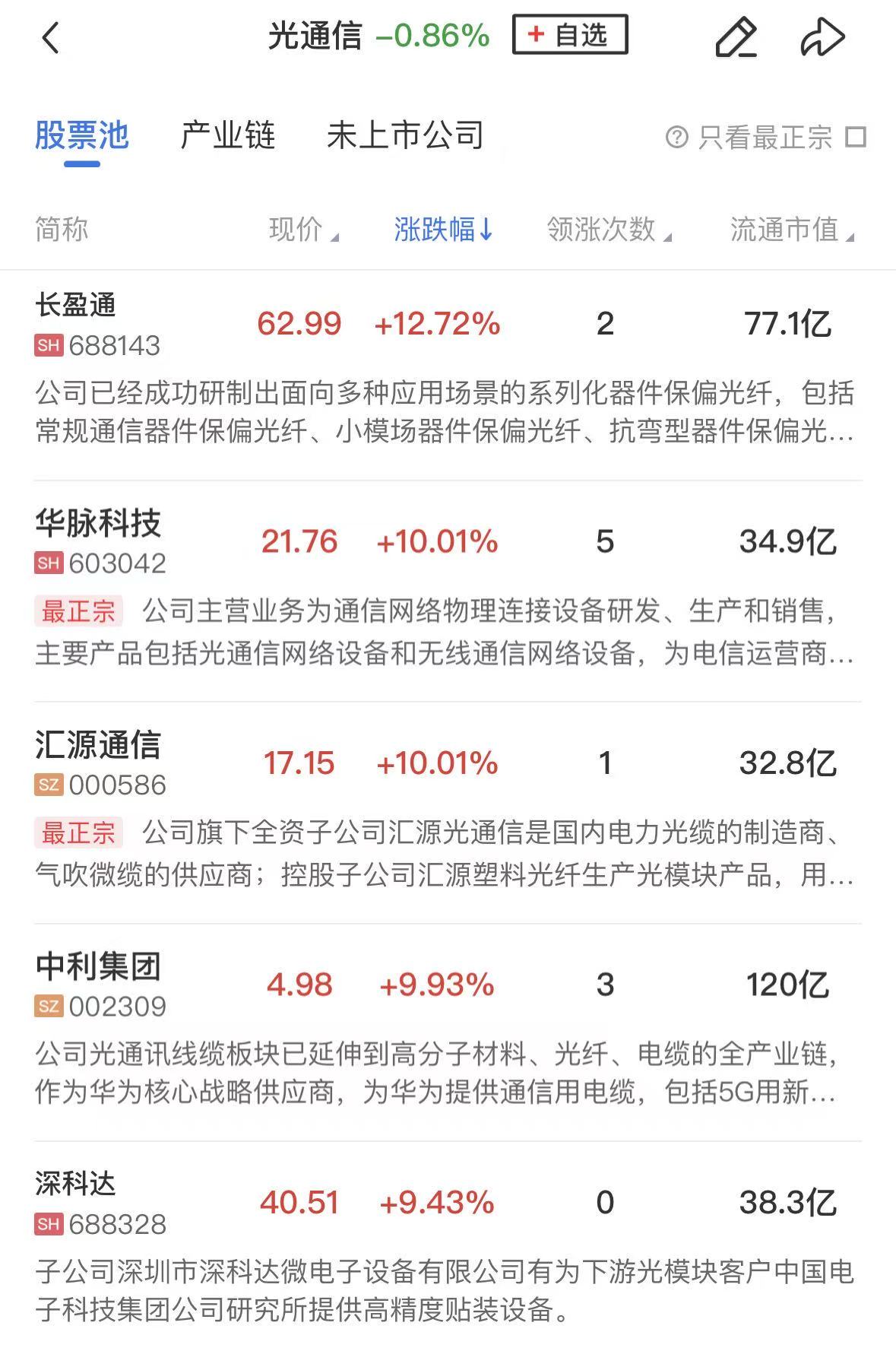View details for 汇源通信 000586
This screenshot has width=896, height=1351.
click(x=99, y=763)
